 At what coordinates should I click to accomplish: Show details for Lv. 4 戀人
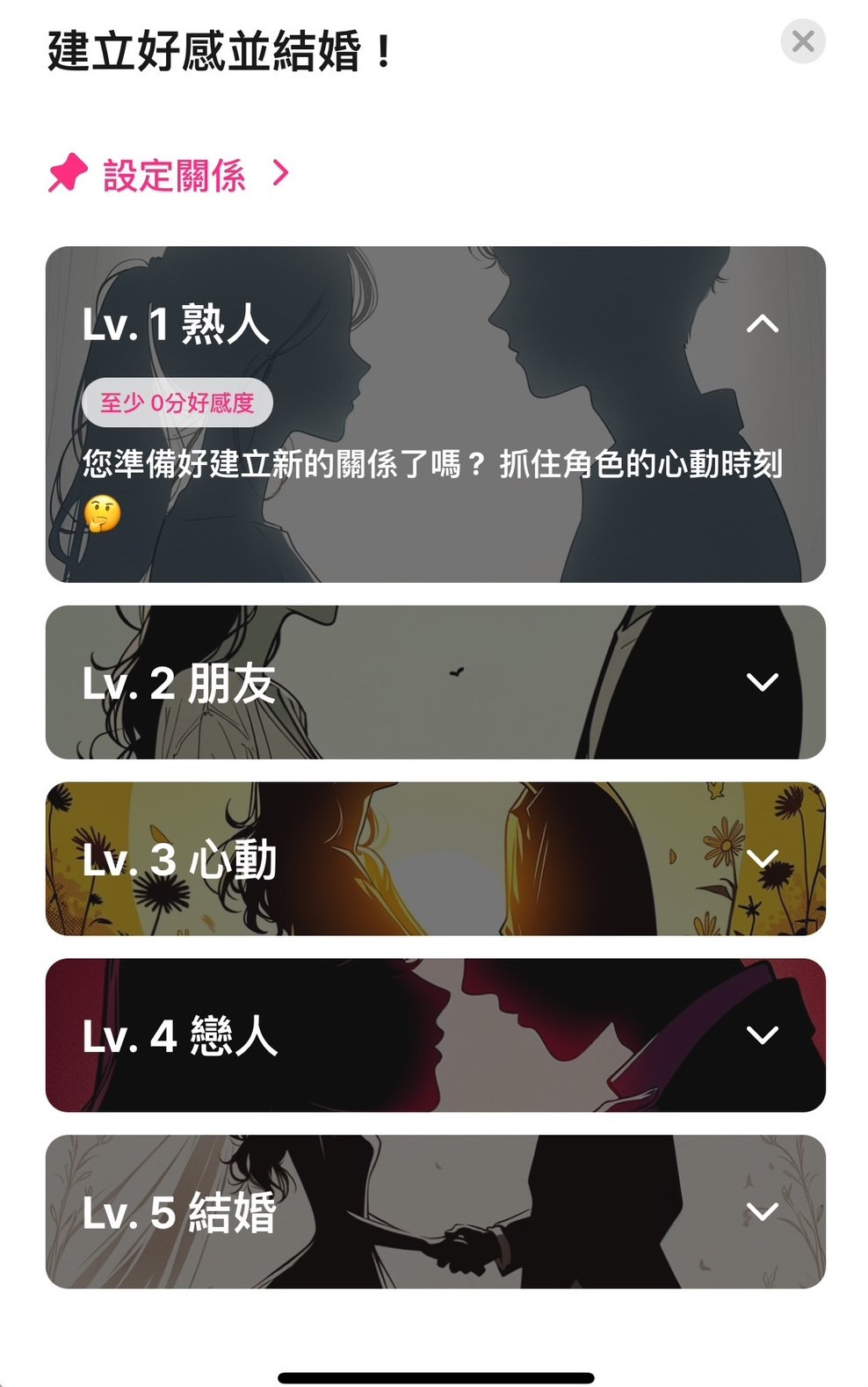coord(762,1035)
